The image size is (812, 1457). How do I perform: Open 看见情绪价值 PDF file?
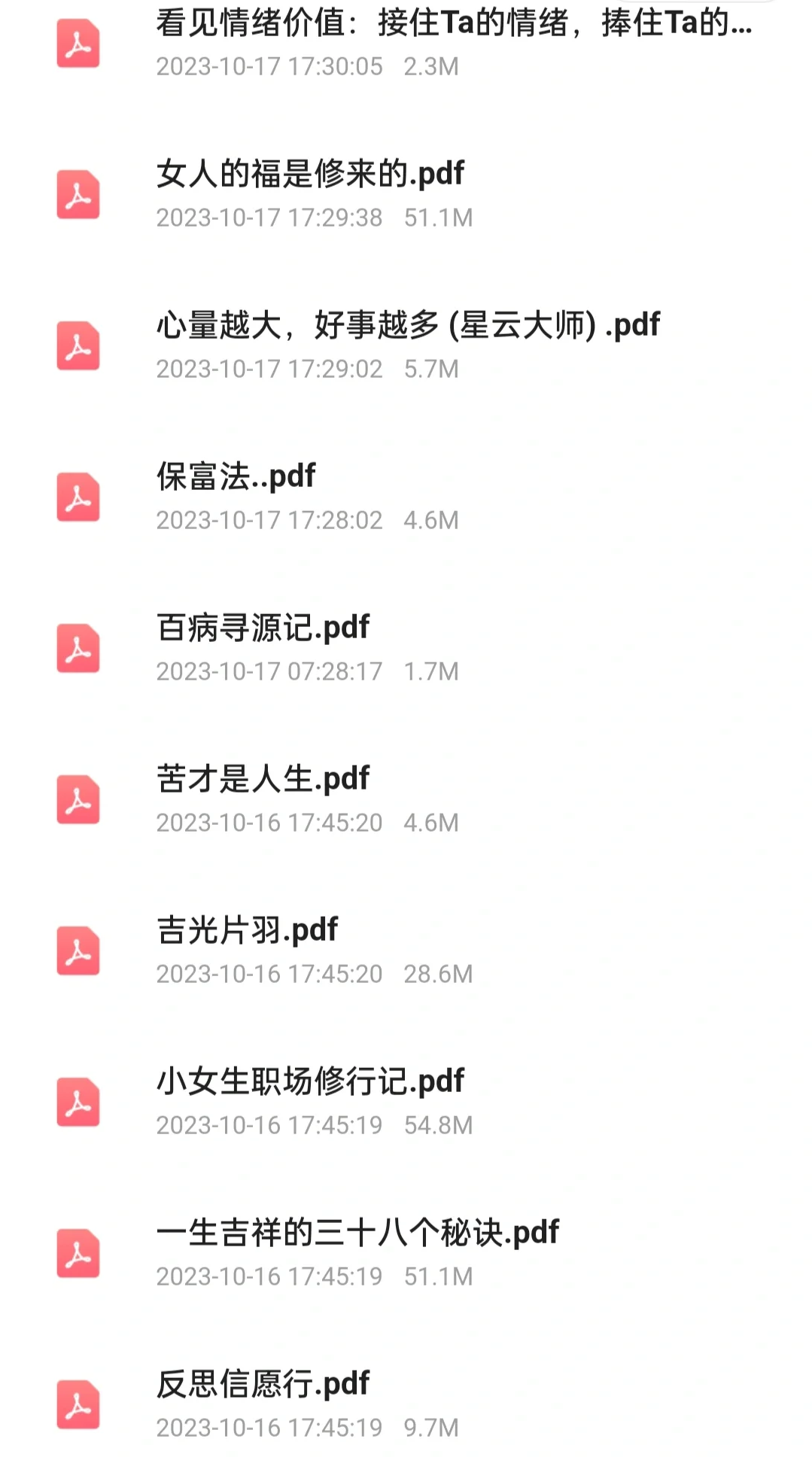coord(406,44)
